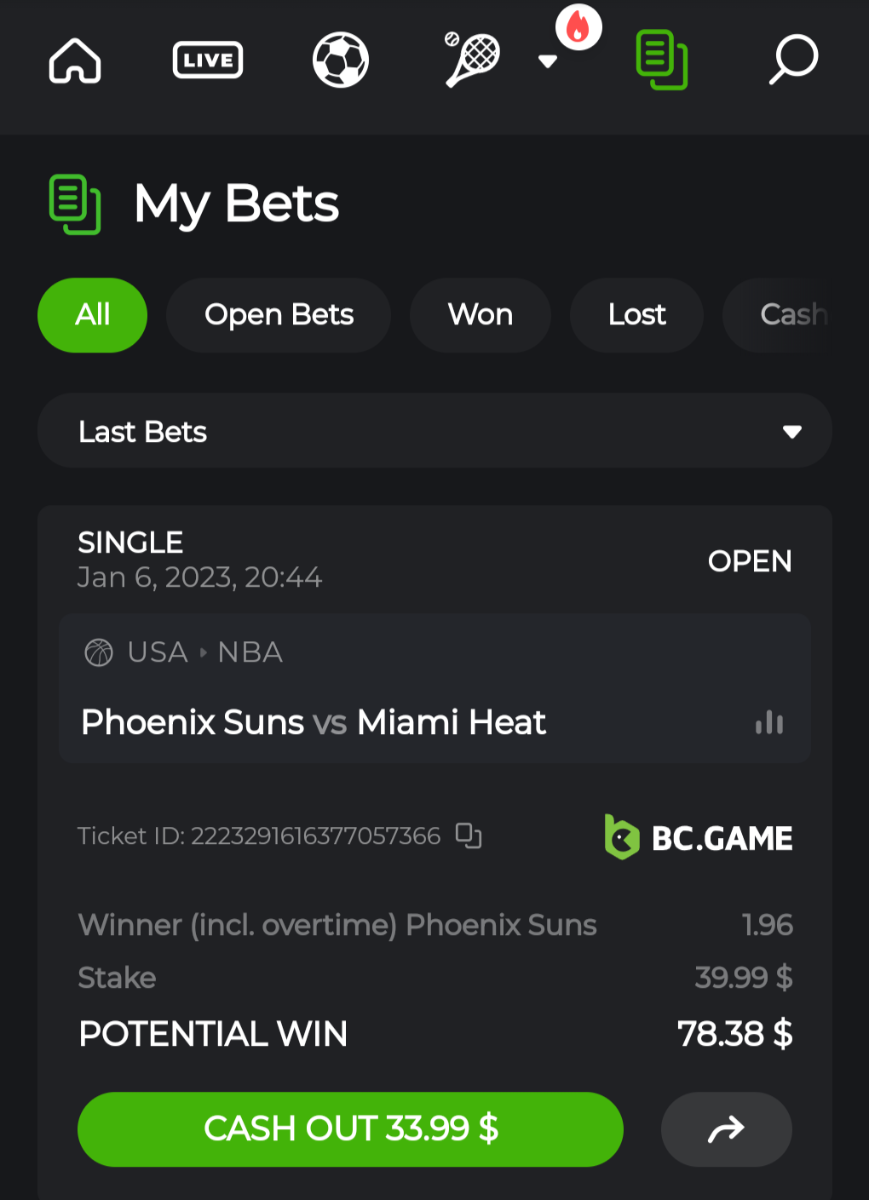The height and width of the screenshot is (1200, 869).
Task: View statistics for Suns vs Heat
Action: point(769,723)
